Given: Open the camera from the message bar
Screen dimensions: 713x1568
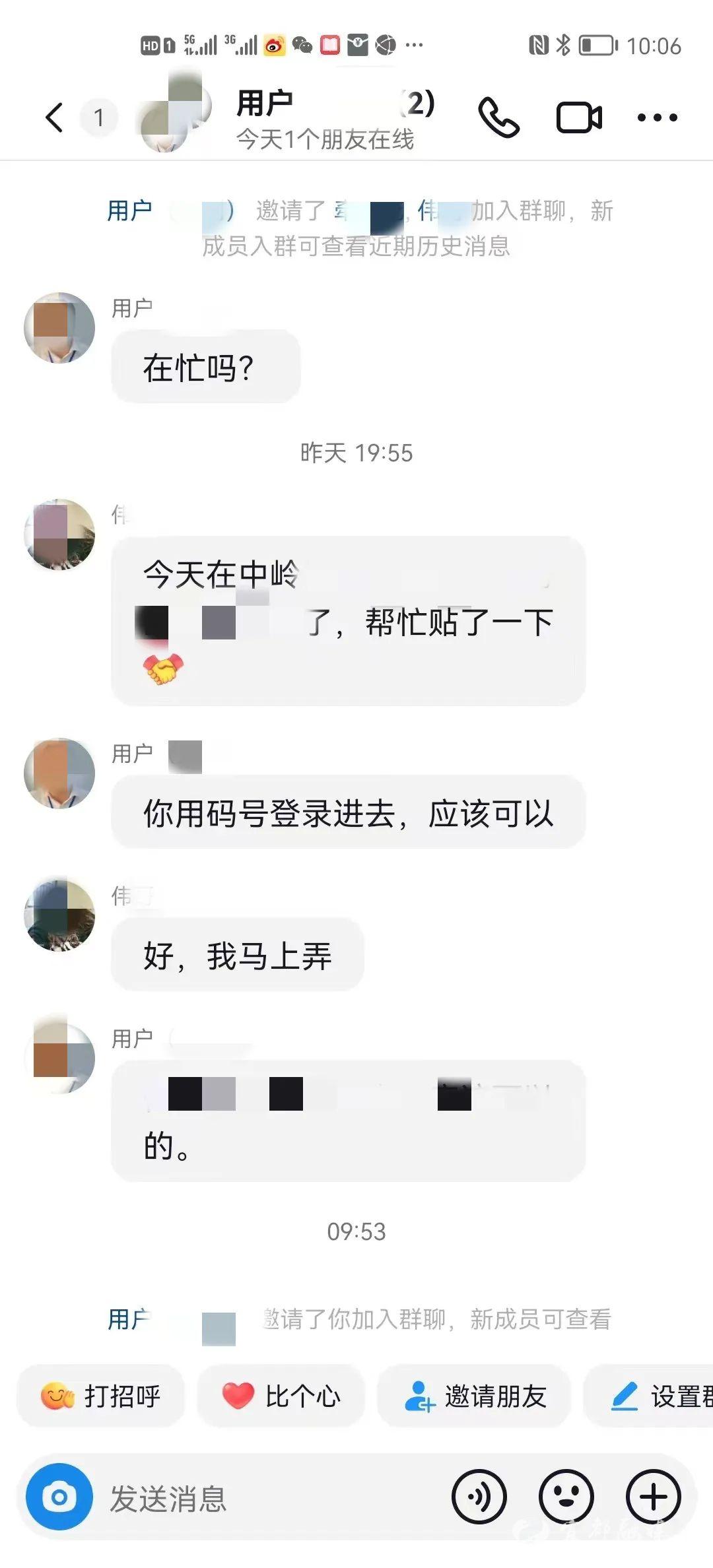Looking at the screenshot, I should point(59,1497).
